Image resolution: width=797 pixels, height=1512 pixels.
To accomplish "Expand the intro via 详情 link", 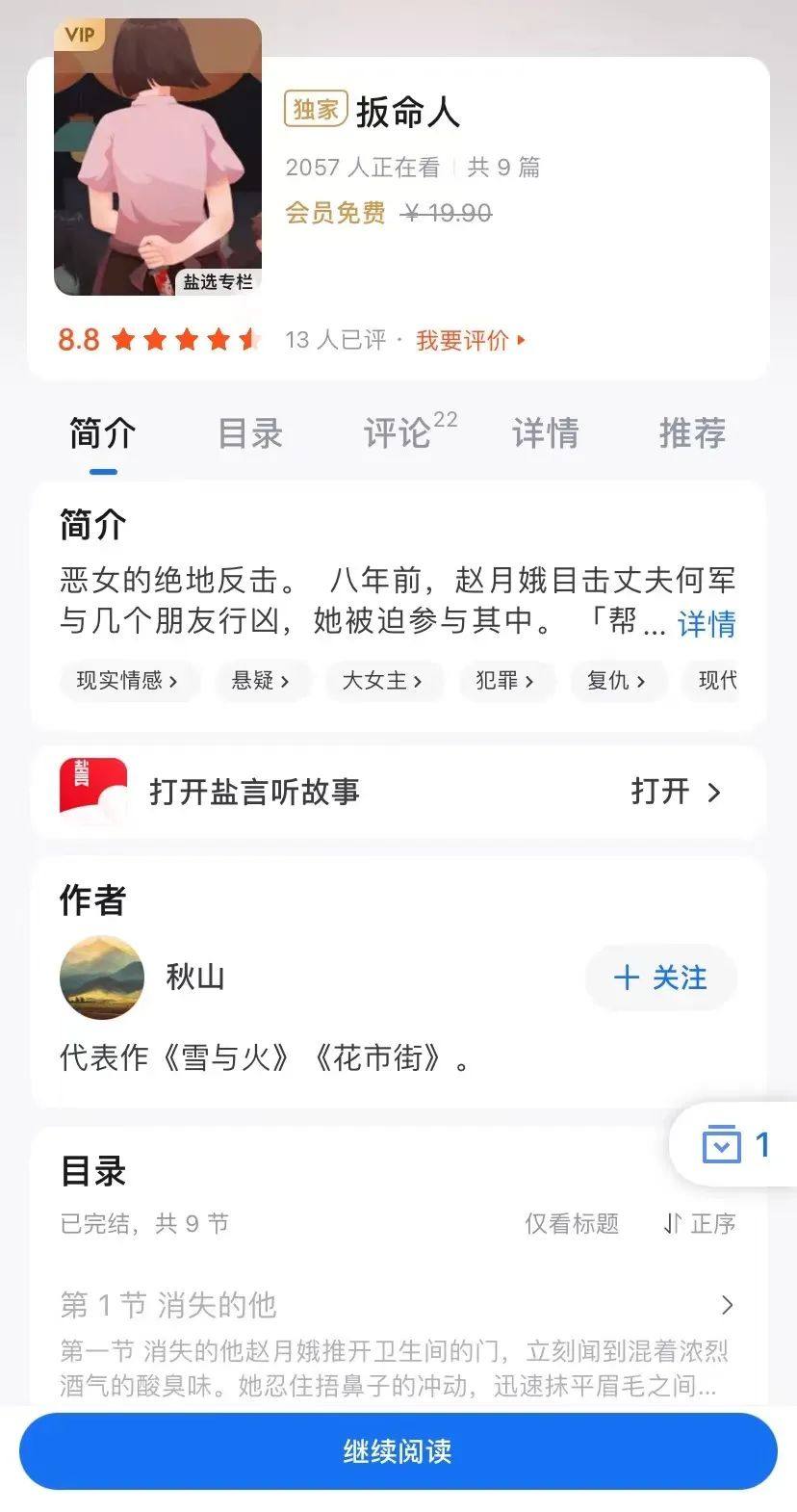I will 707,623.
